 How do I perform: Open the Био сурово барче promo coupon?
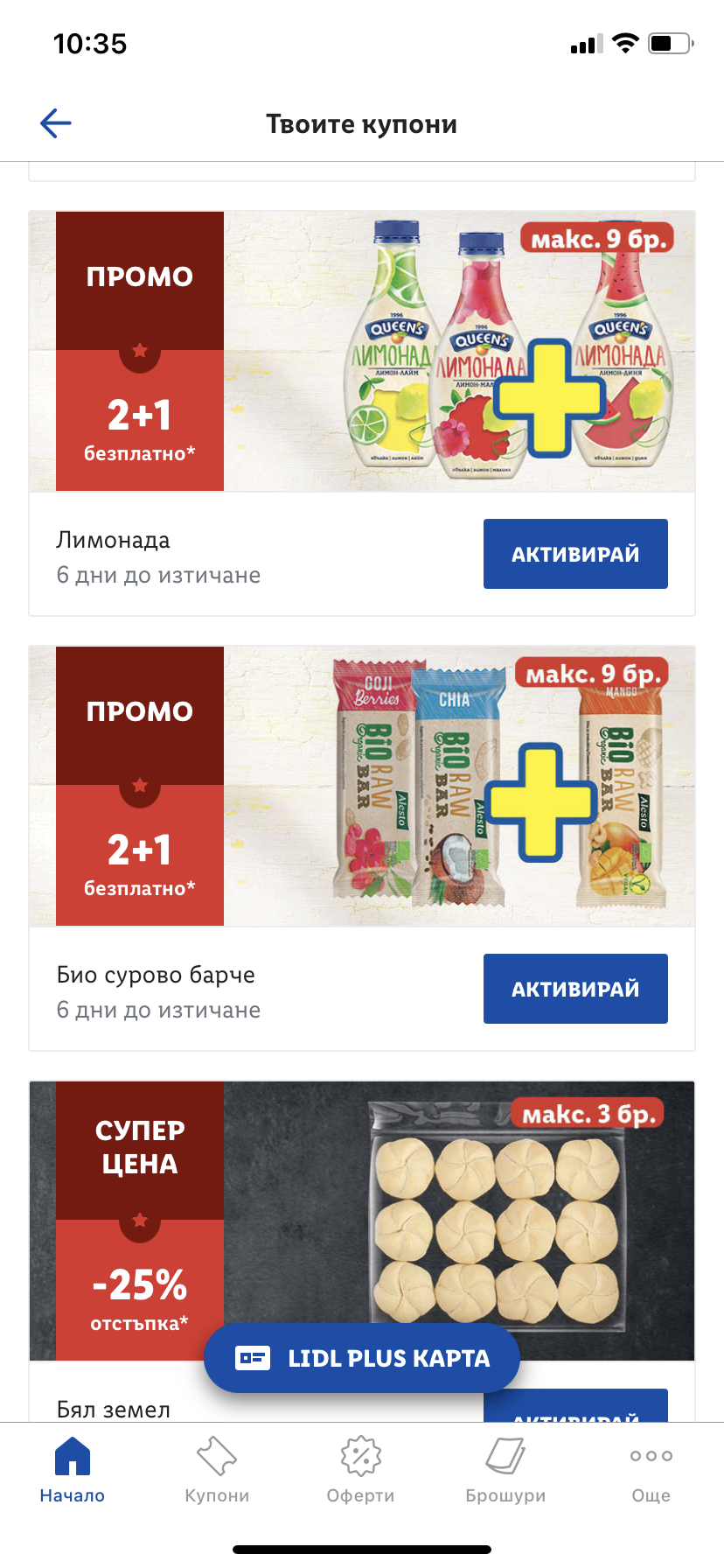click(362, 786)
